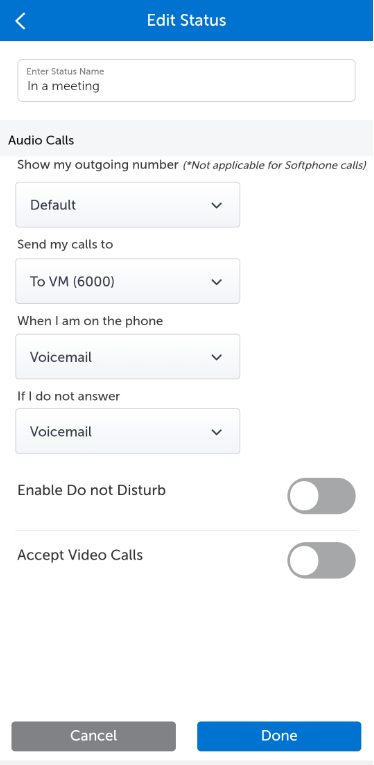Open the Show my outgoing number dropdown

pyautogui.click(x=128, y=205)
